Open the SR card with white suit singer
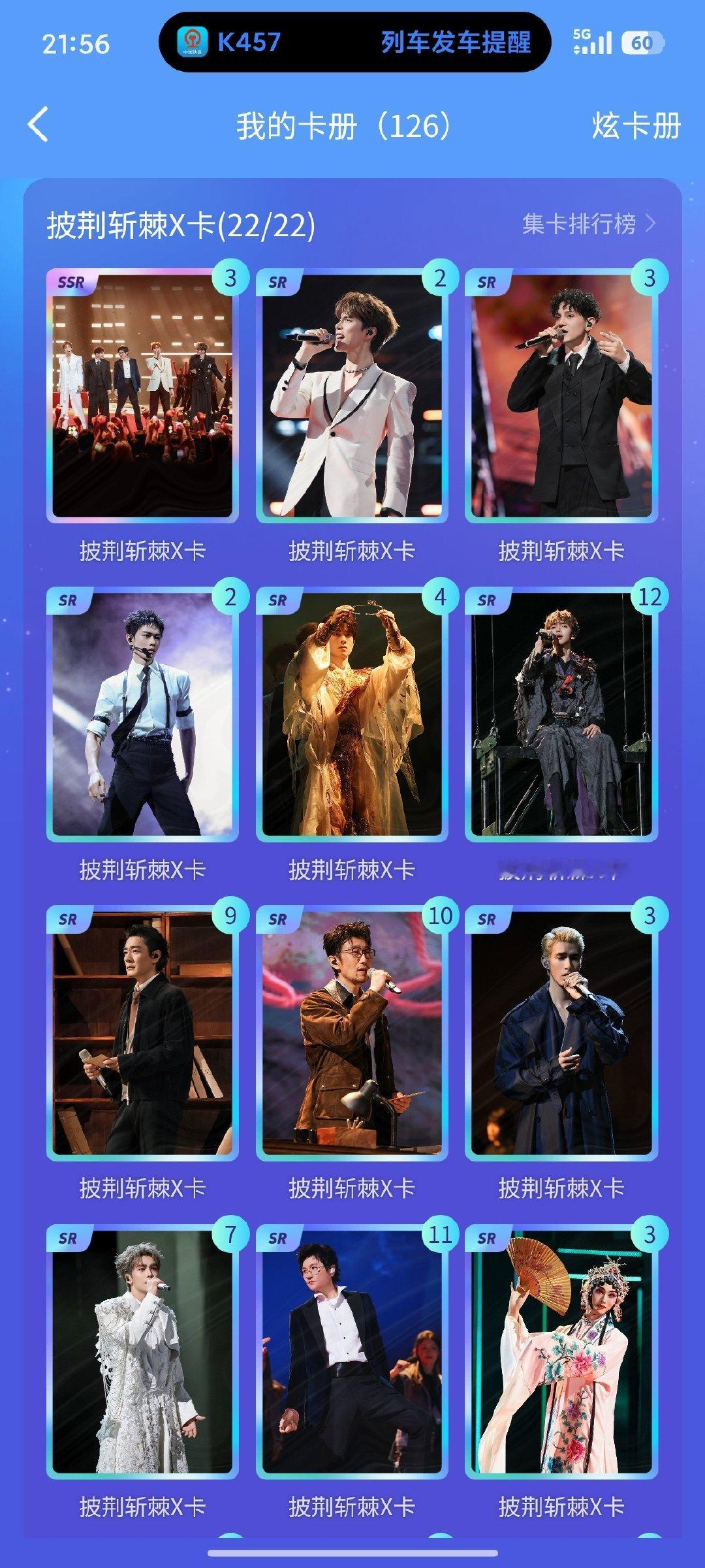 (352, 395)
